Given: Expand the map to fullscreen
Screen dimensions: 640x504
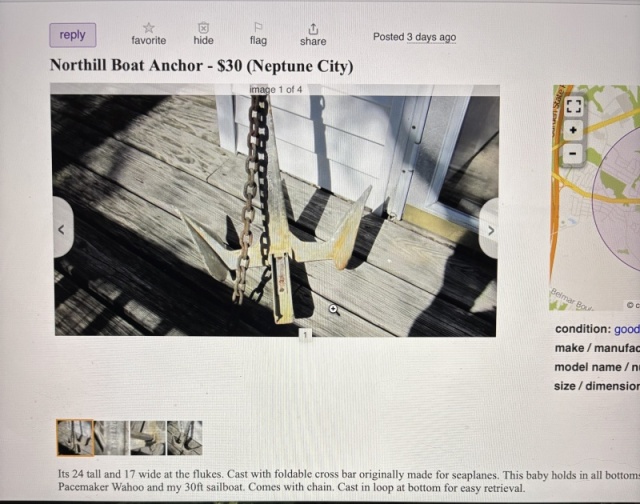Looking at the screenshot, I should pos(573,106).
